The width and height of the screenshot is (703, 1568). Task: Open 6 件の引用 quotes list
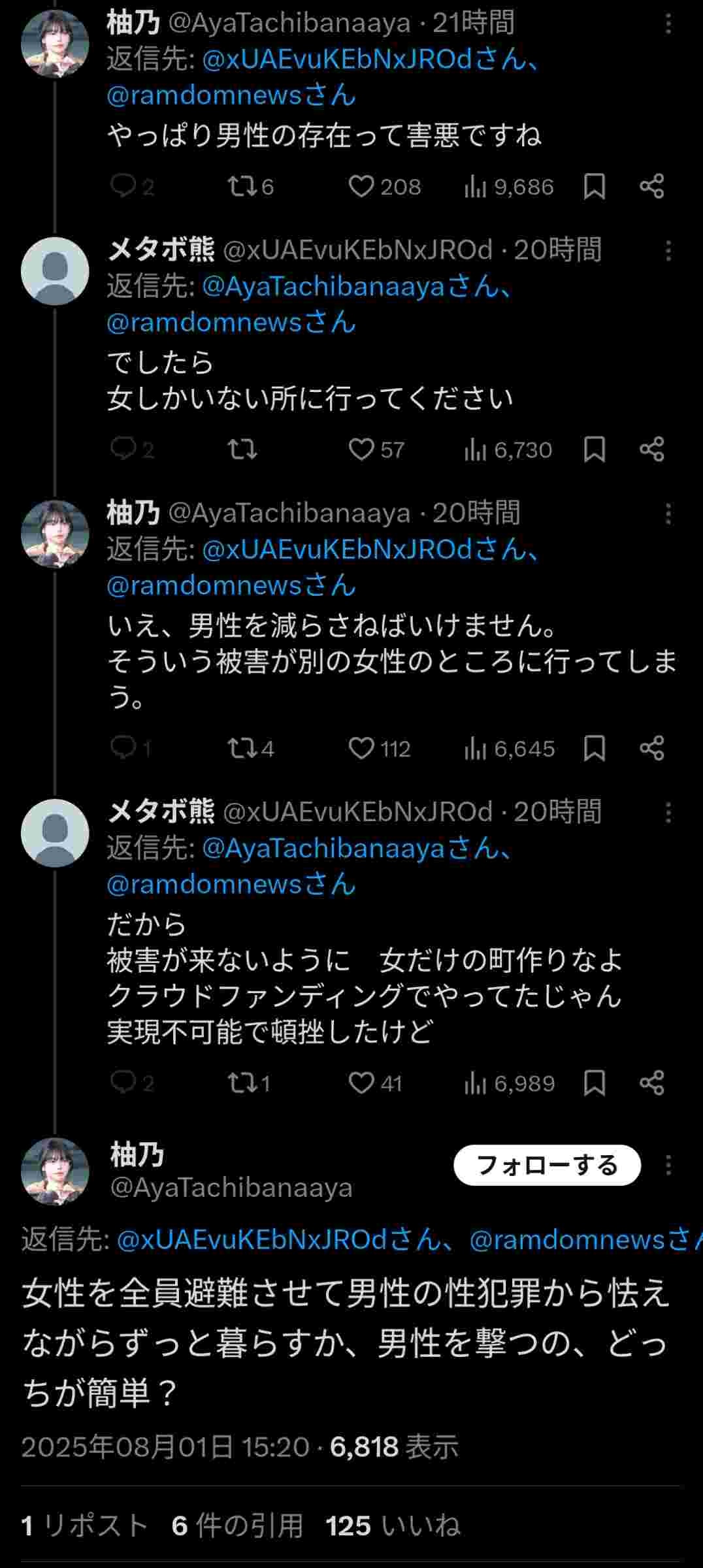click(x=237, y=1526)
